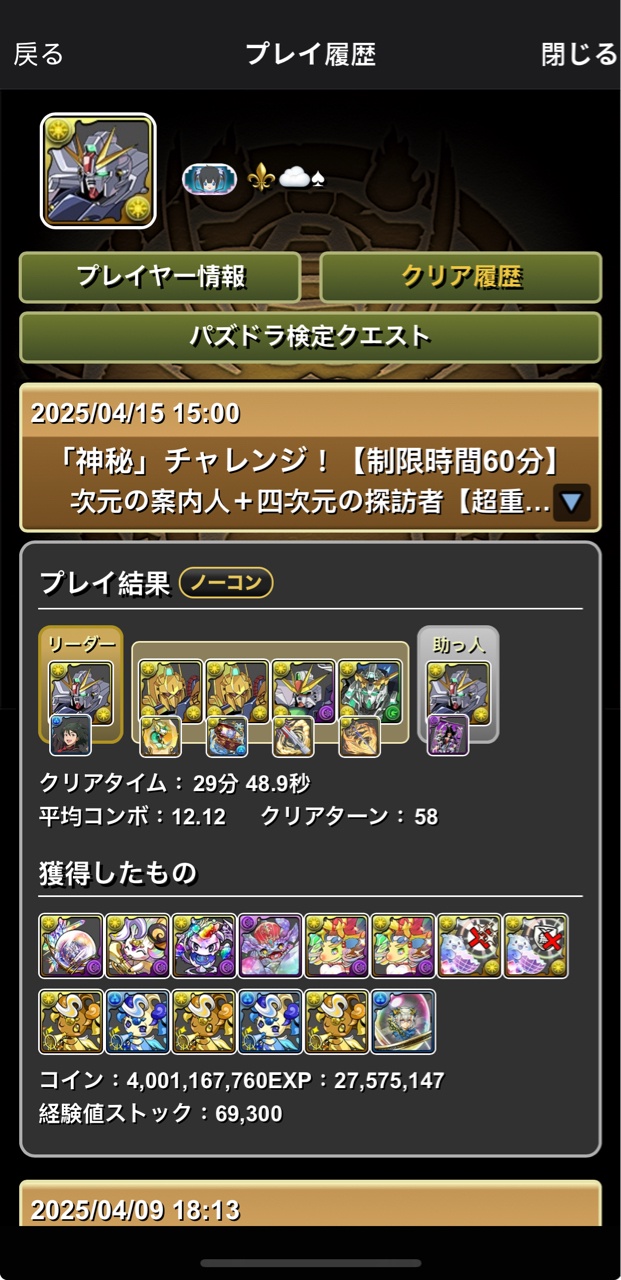621x1280 pixels.
Task: Tap the player's Gundam avatar icon
Action: tap(98, 171)
